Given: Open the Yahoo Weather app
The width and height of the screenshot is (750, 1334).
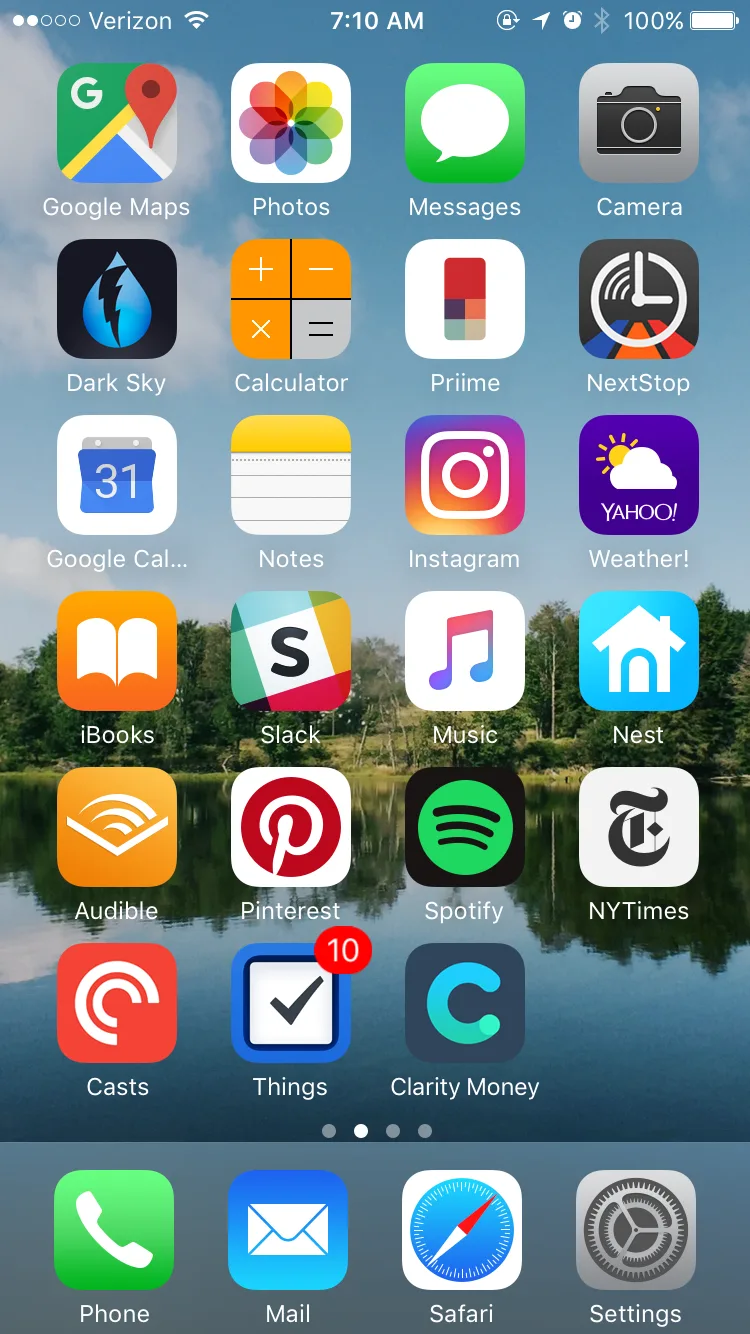Looking at the screenshot, I should [x=639, y=475].
